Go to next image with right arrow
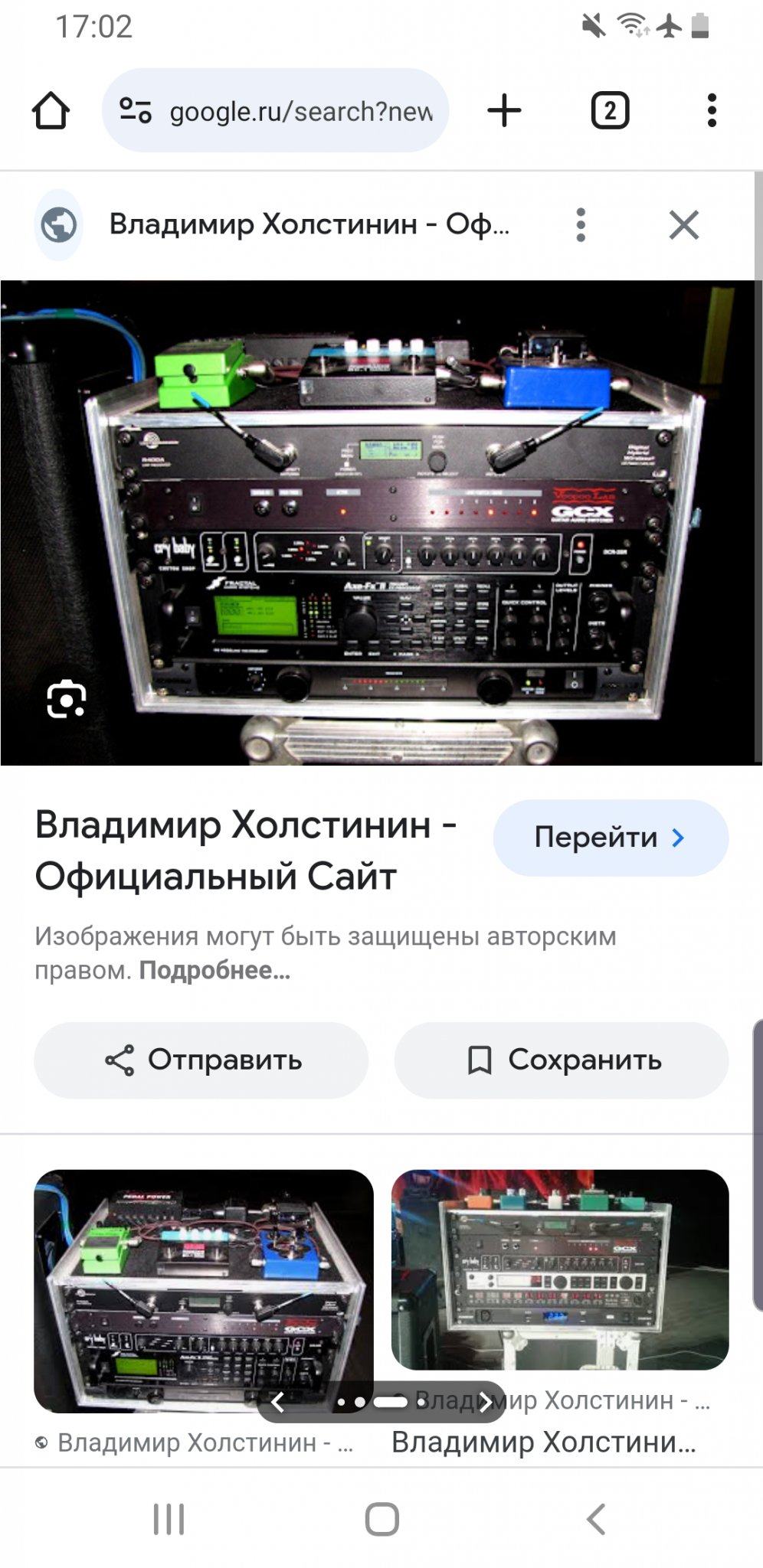 (486, 1402)
